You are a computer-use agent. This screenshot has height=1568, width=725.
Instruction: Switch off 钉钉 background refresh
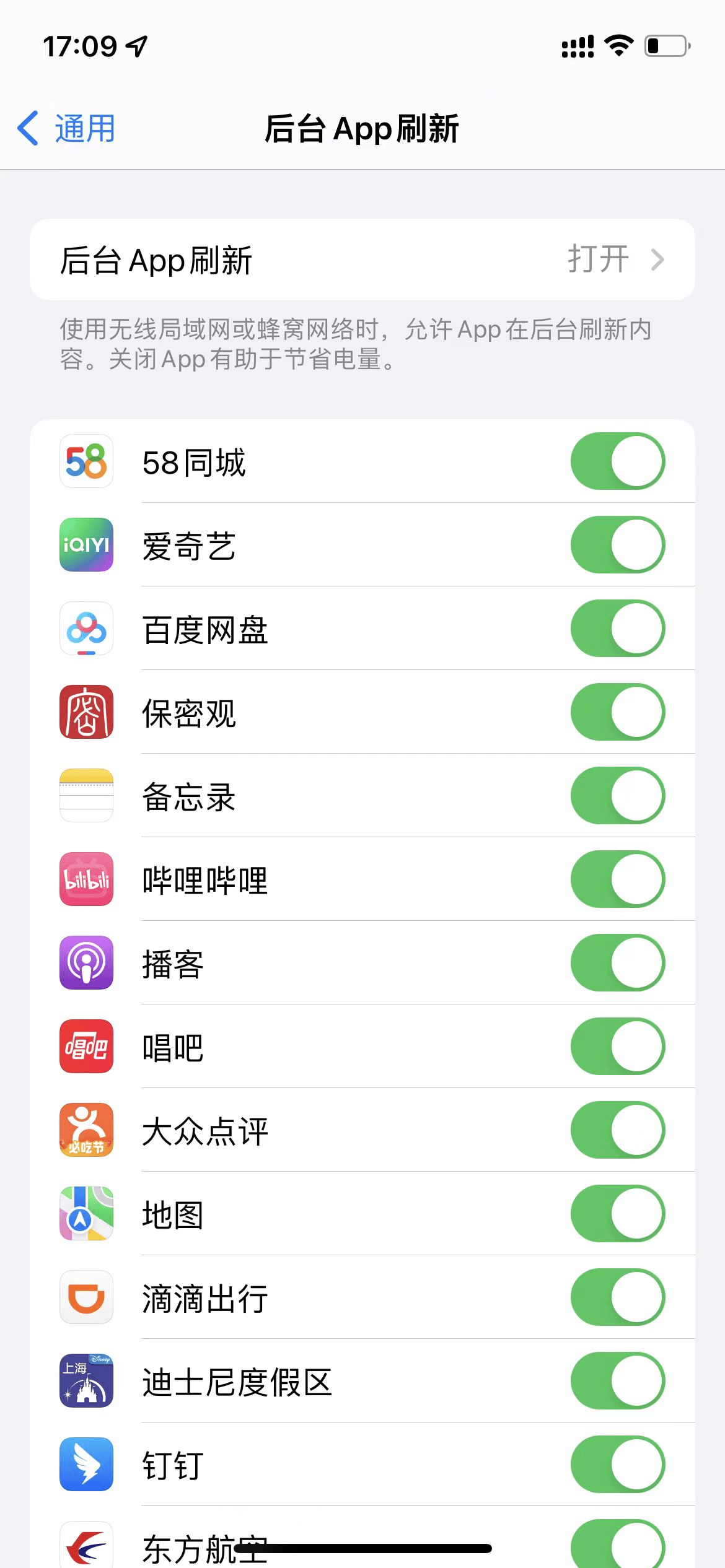click(x=617, y=1465)
